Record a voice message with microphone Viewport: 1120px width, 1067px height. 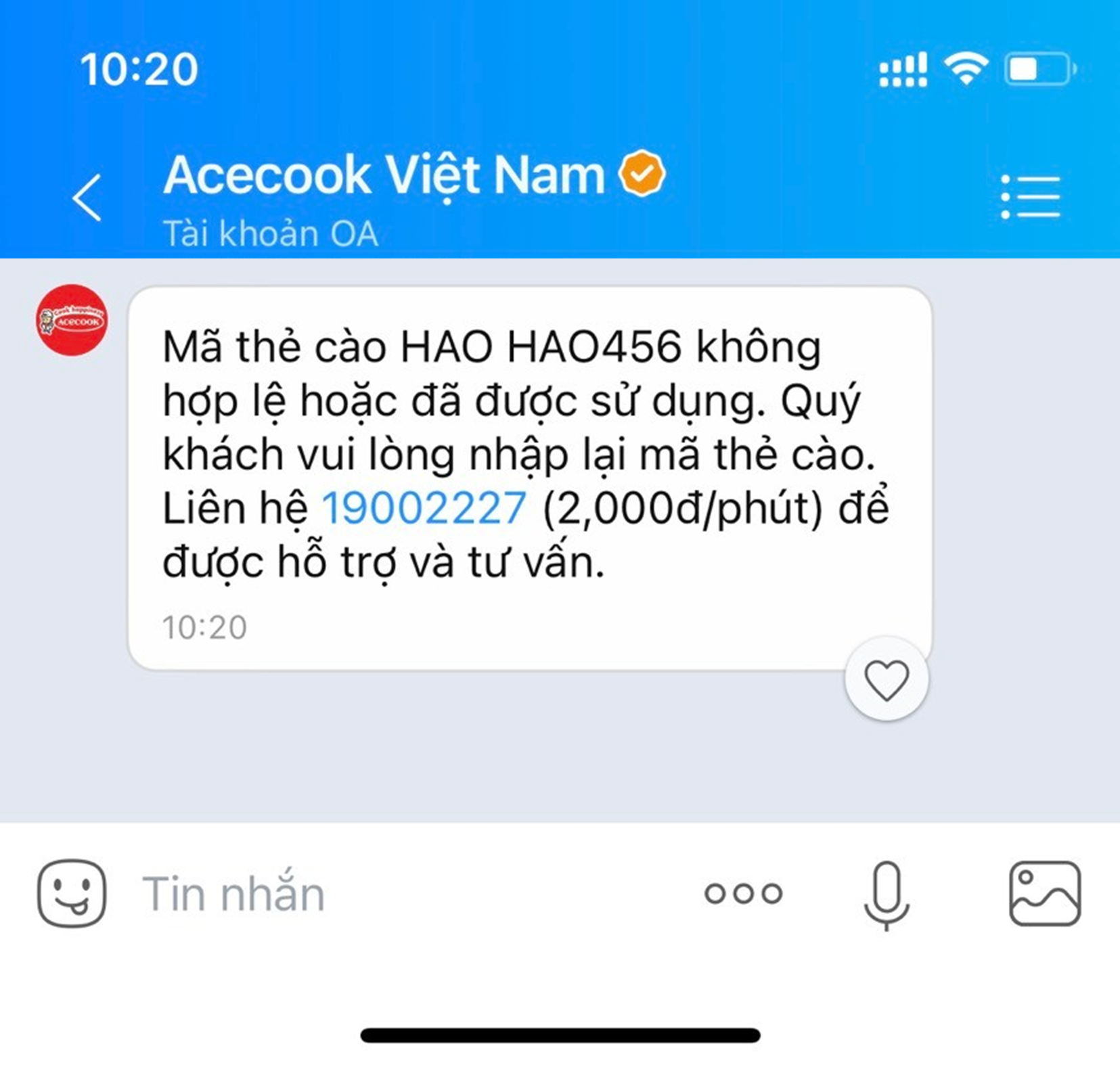(x=886, y=894)
